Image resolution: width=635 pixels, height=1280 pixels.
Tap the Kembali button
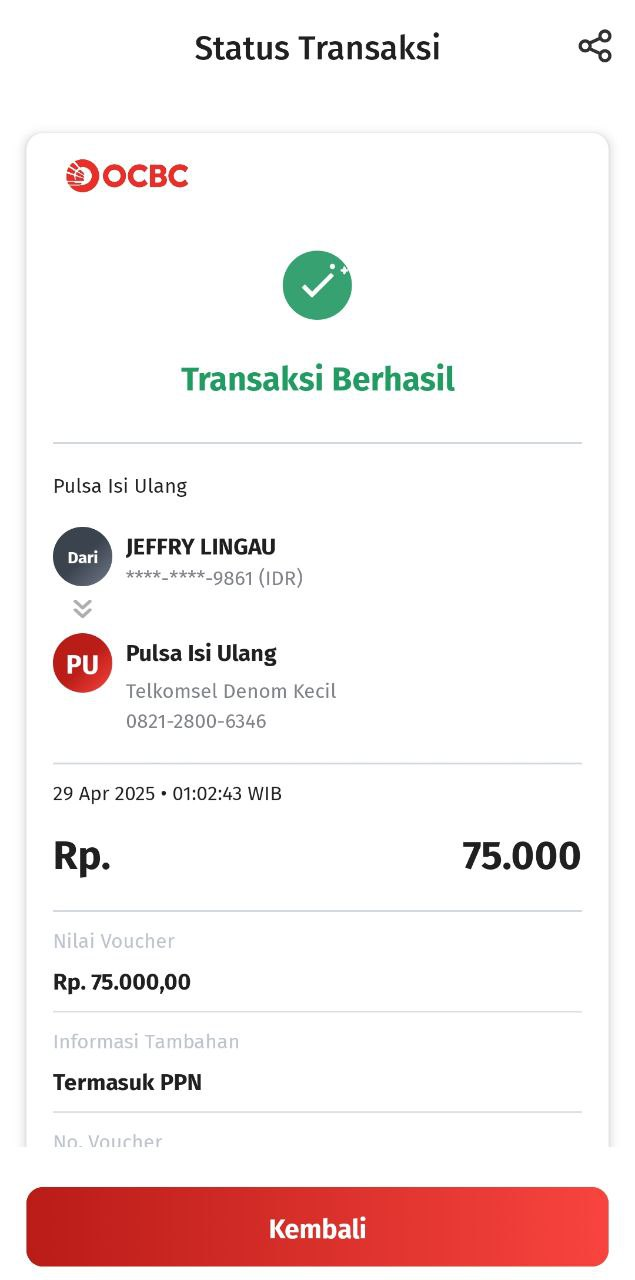click(x=317, y=1227)
